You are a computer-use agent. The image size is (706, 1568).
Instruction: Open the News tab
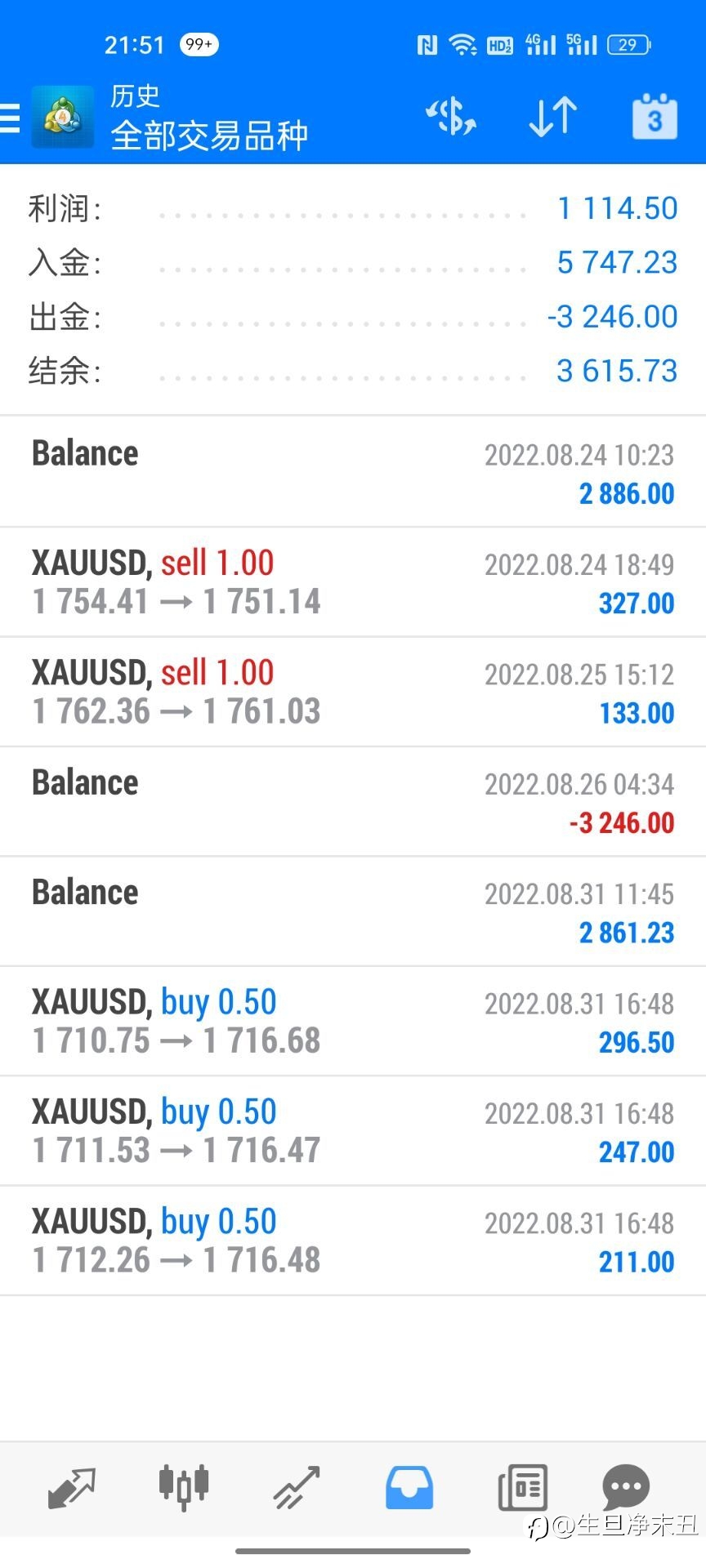point(522,1488)
